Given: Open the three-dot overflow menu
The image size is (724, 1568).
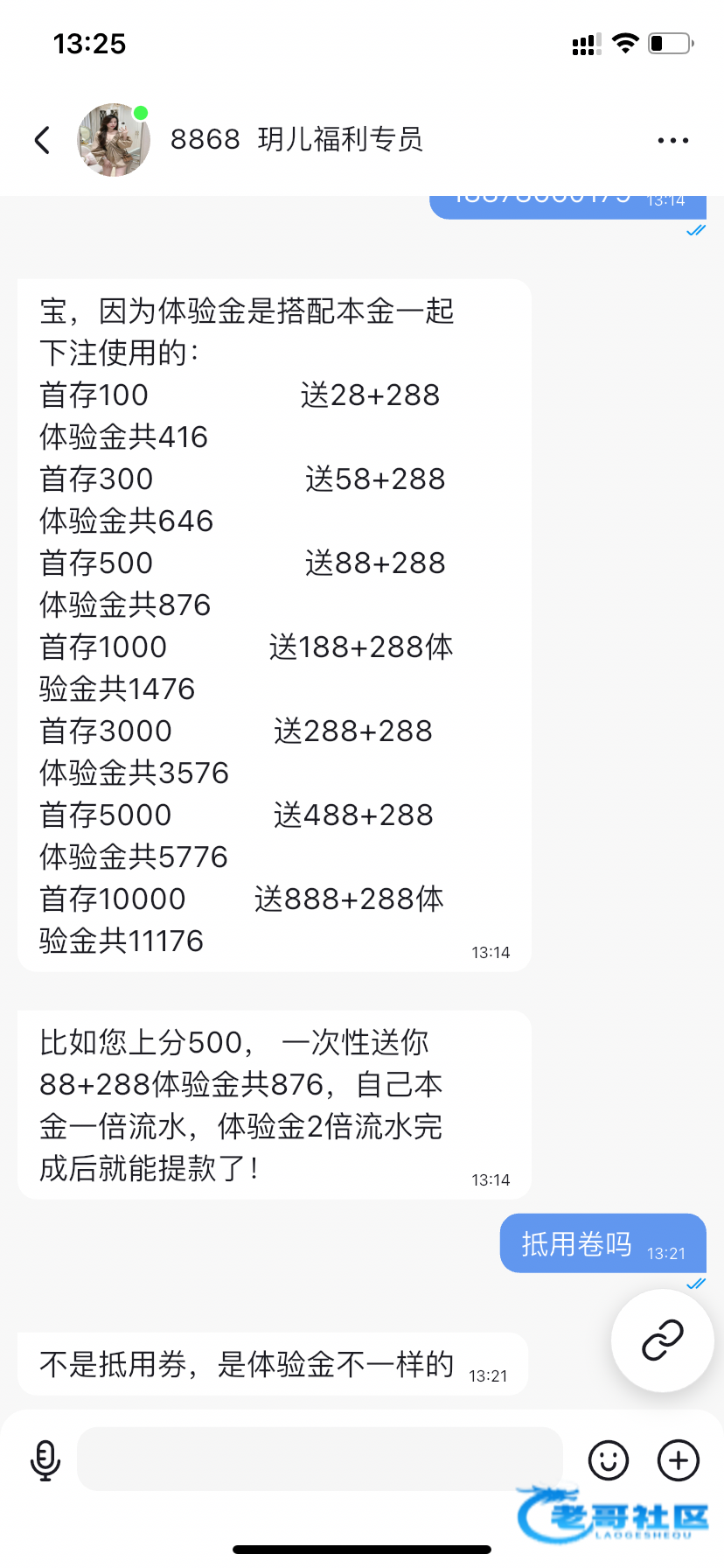Looking at the screenshot, I should (672, 140).
